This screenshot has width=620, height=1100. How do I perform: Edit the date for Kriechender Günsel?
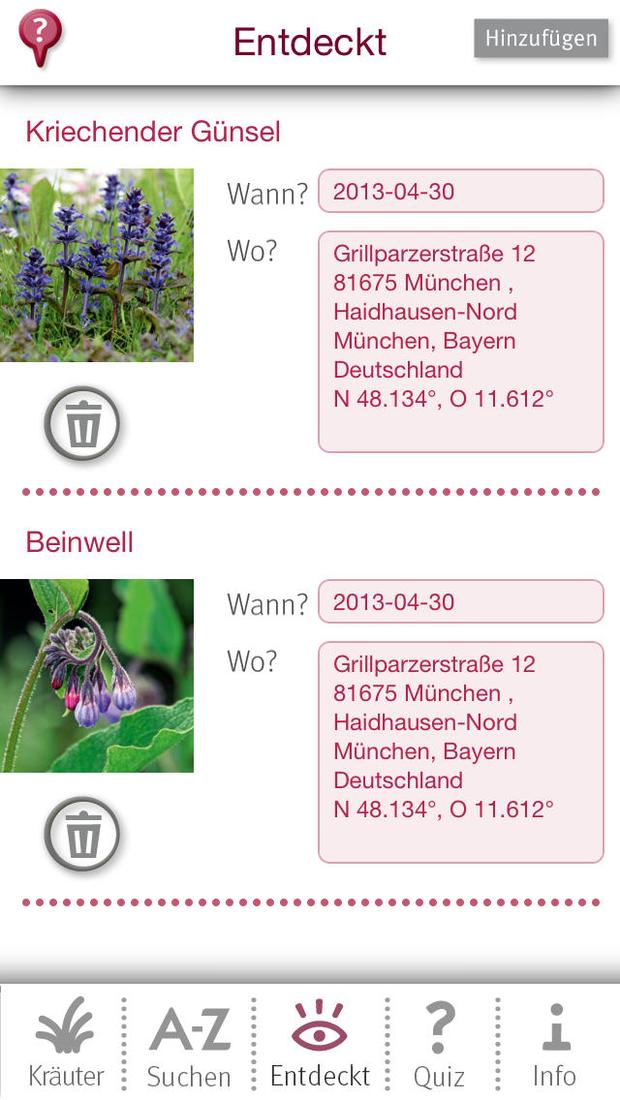point(461,191)
